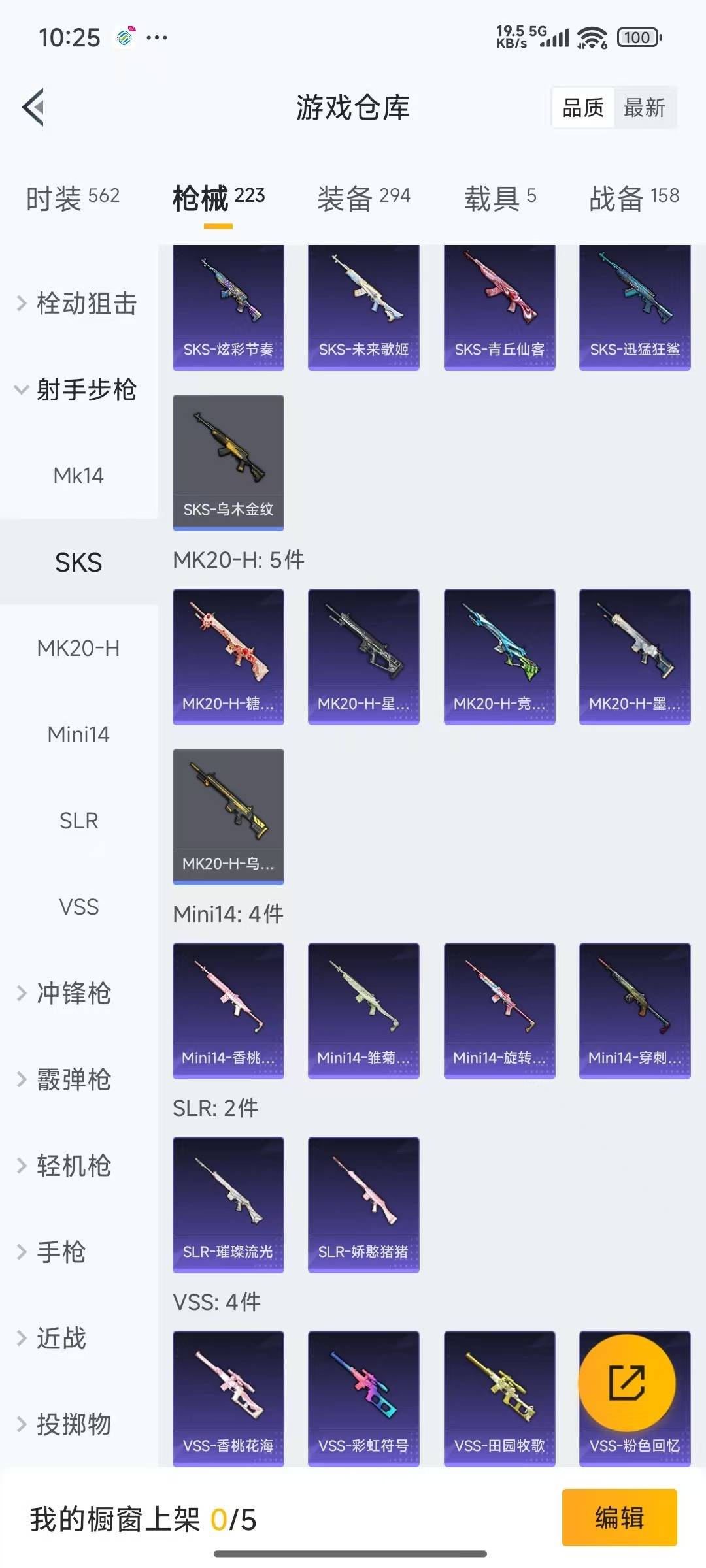Switch to the 时装 tab
This screenshot has width=706, height=1568.
click(73, 197)
